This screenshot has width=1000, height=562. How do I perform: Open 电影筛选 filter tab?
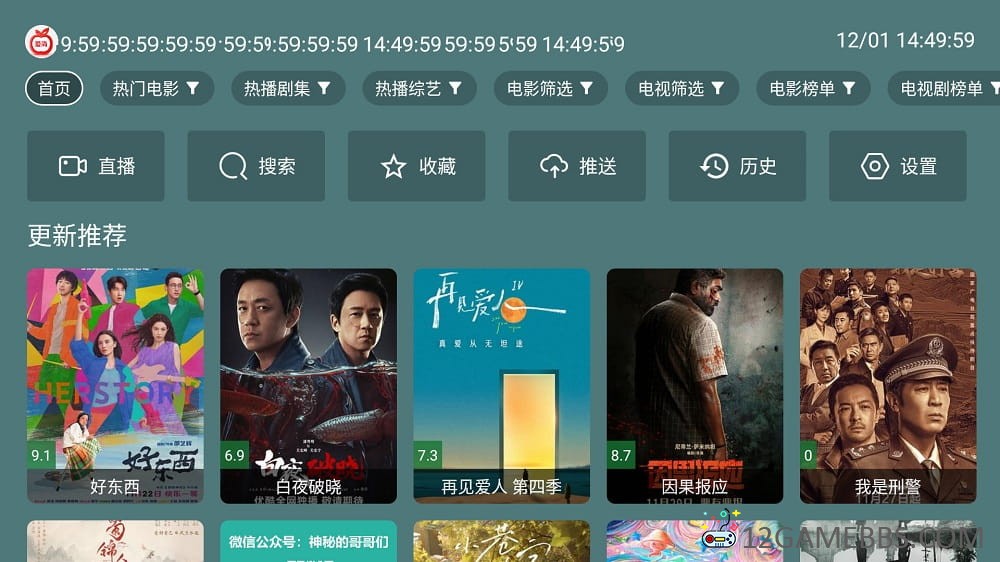coord(550,88)
